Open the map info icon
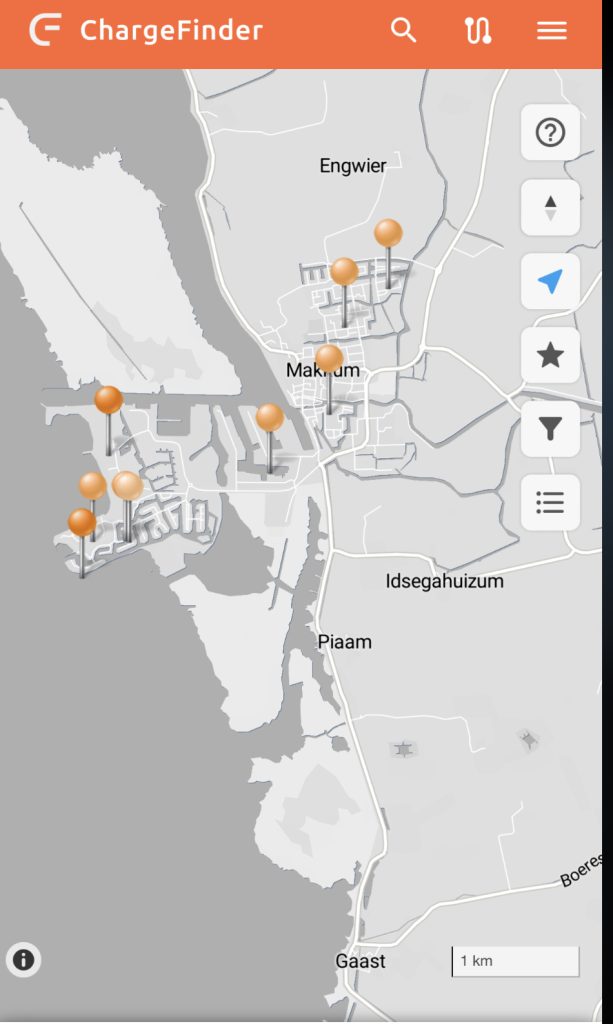The image size is (613, 1024). tap(23, 961)
